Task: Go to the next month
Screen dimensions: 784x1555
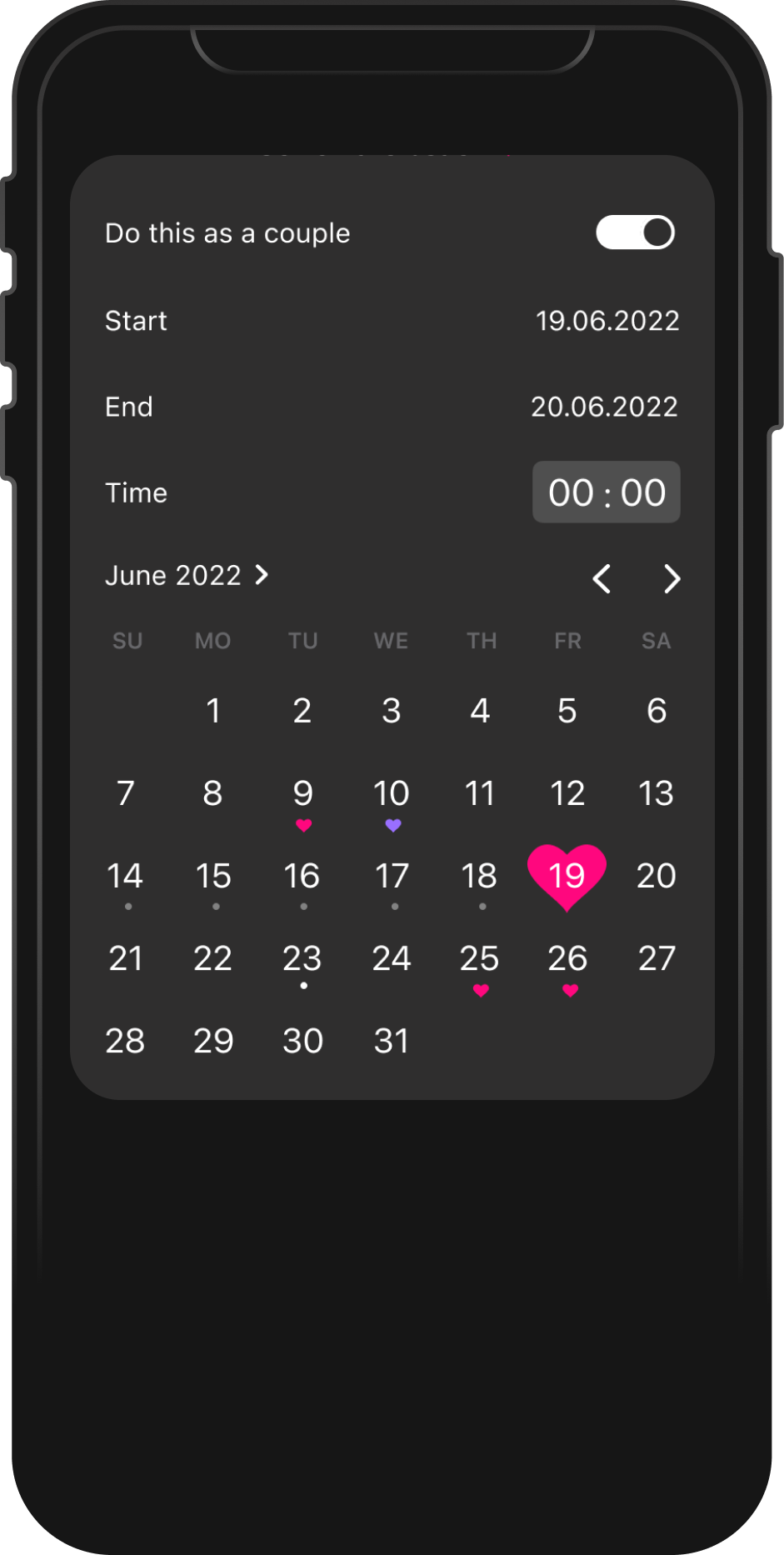Action: [x=672, y=578]
